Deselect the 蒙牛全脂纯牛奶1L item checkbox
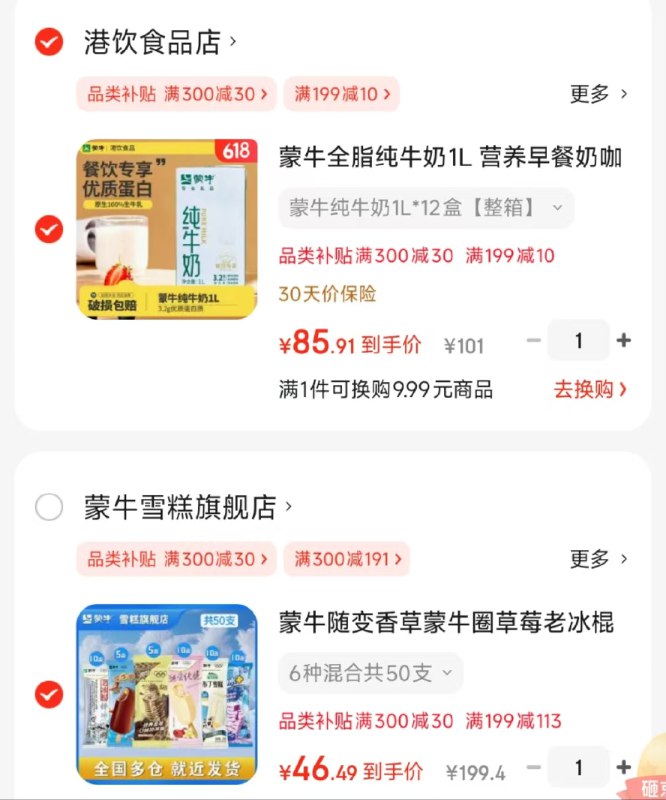The width and height of the screenshot is (666, 800). [49, 229]
